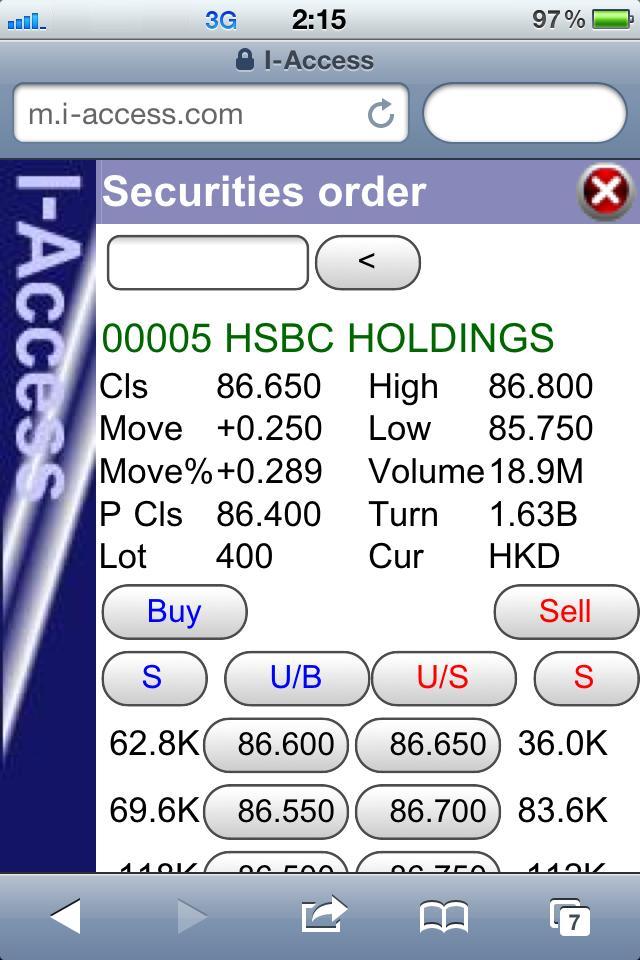Open the bookmarks
The image size is (640, 960).
(x=444, y=915)
